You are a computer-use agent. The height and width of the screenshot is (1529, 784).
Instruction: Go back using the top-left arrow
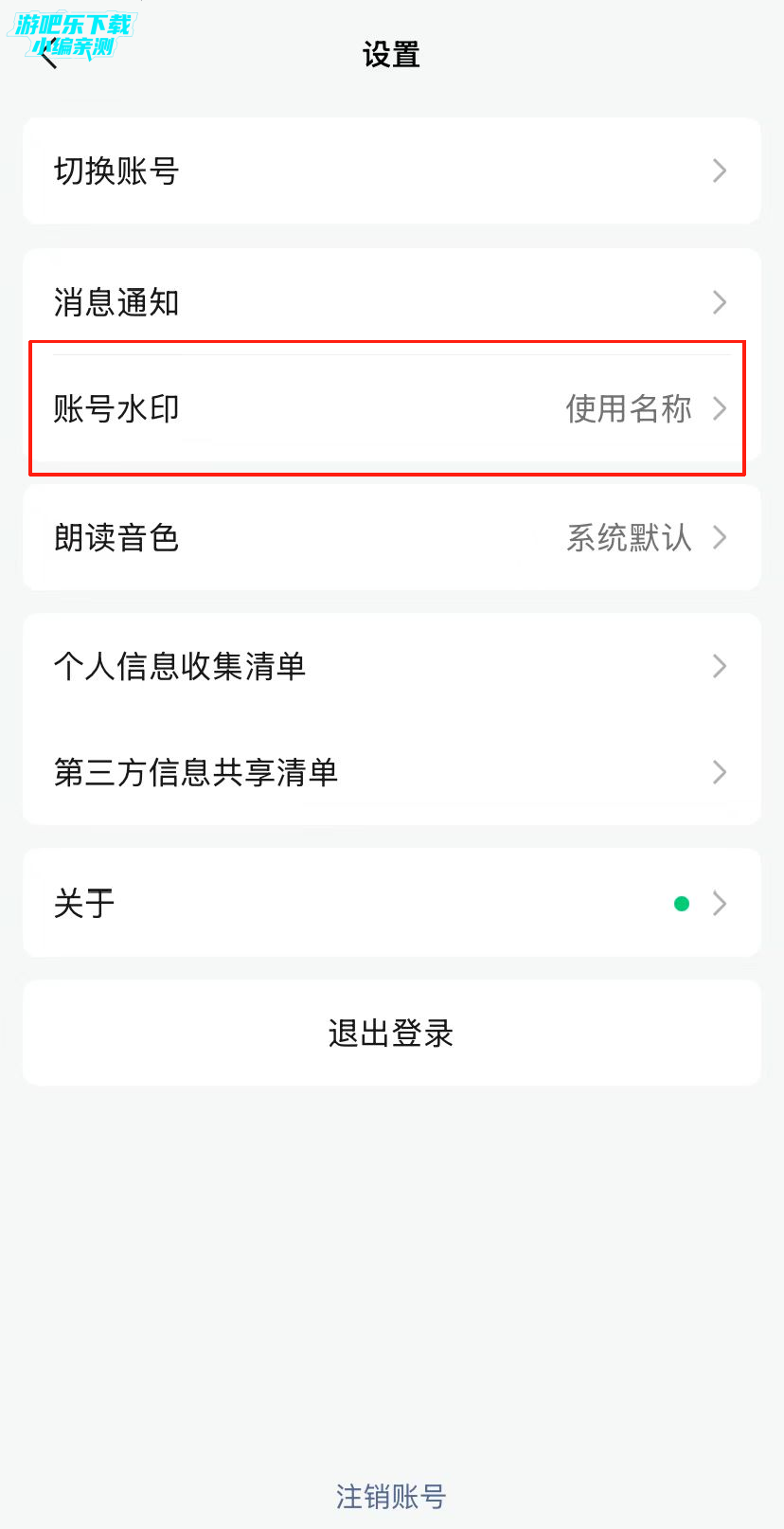click(49, 56)
